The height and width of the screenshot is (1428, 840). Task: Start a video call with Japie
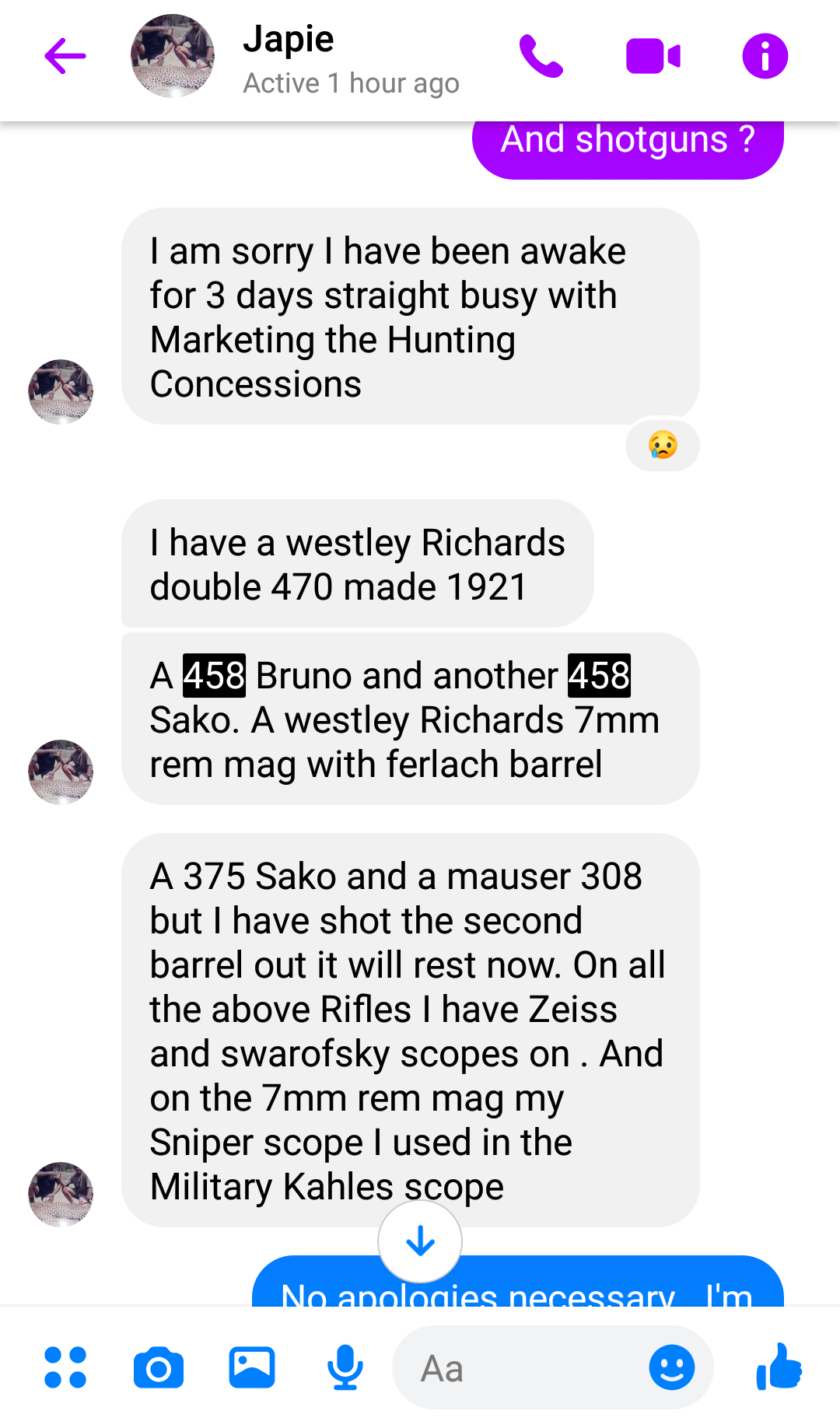point(653,57)
